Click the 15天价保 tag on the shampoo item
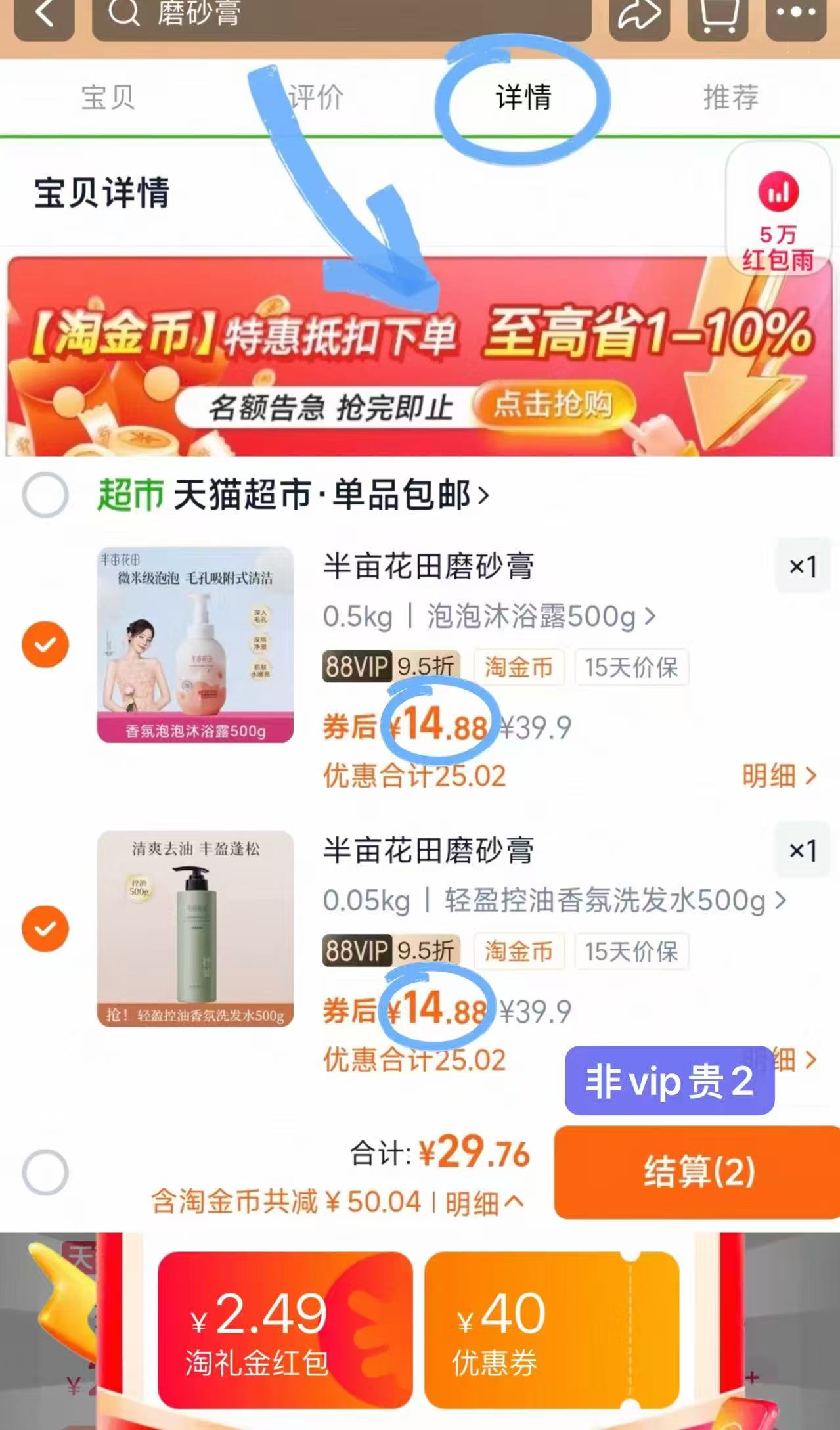The width and height of the screenshot is (840, 1430). [x=631, y=952]
